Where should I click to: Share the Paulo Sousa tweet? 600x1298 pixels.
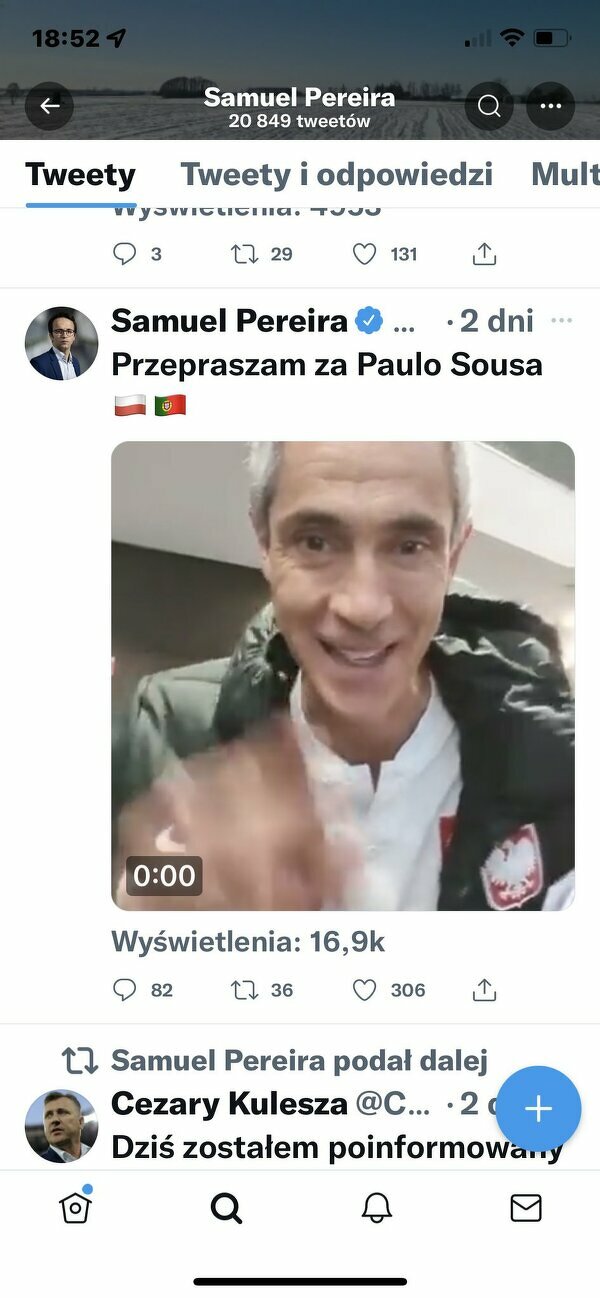pyautogui.click(x=484, y=990)
